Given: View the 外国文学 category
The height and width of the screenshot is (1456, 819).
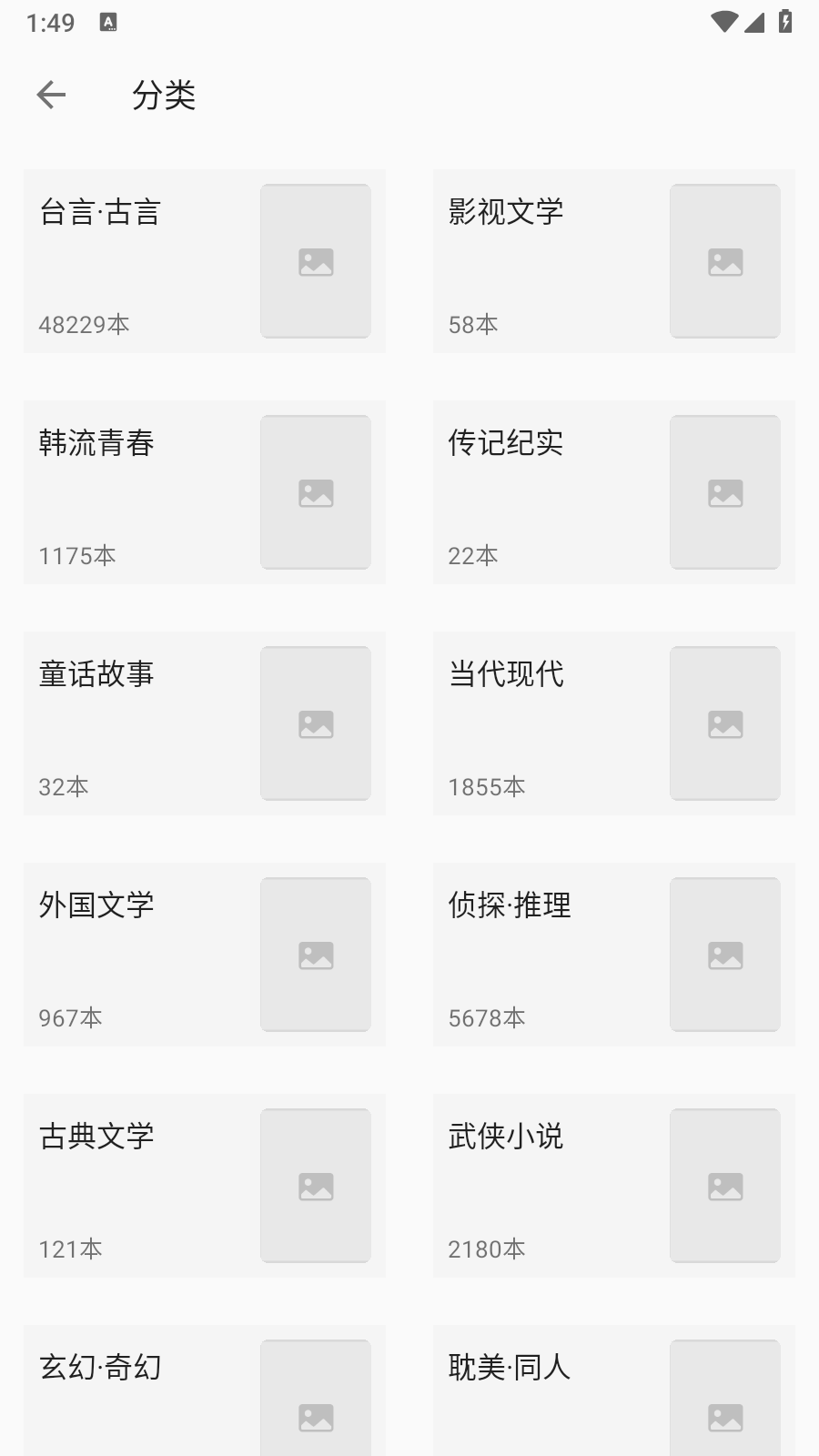Looking at the screenshot, I should click(x=205, y=955).
